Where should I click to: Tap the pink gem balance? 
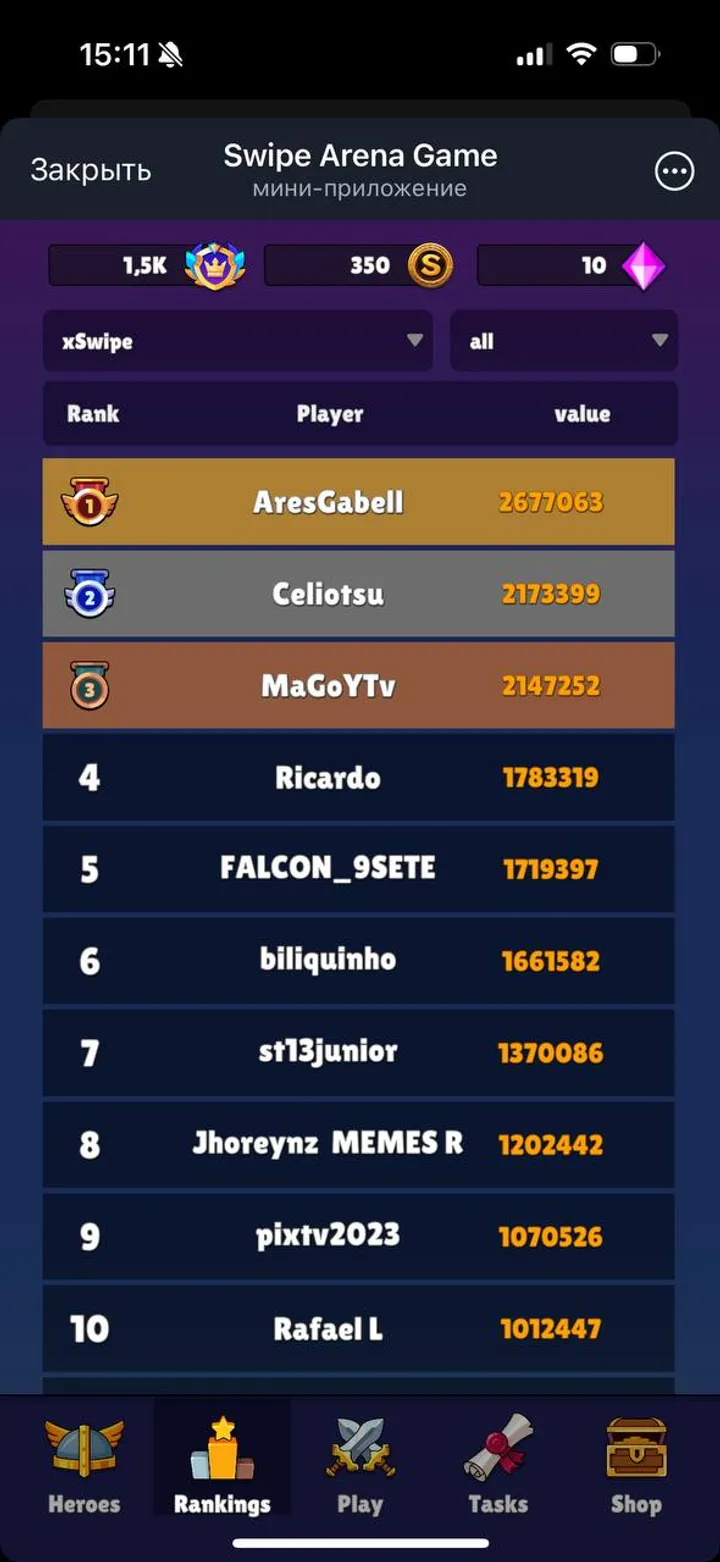[572, 265]
